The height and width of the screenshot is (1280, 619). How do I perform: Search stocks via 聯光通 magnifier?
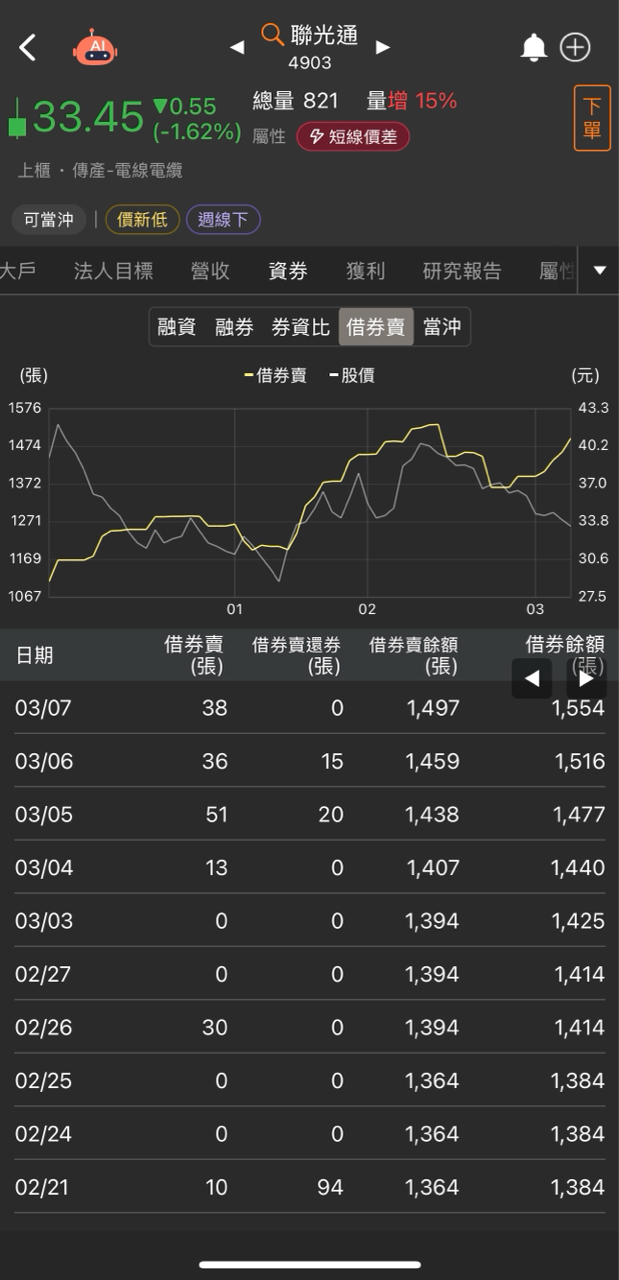(272, 35)
